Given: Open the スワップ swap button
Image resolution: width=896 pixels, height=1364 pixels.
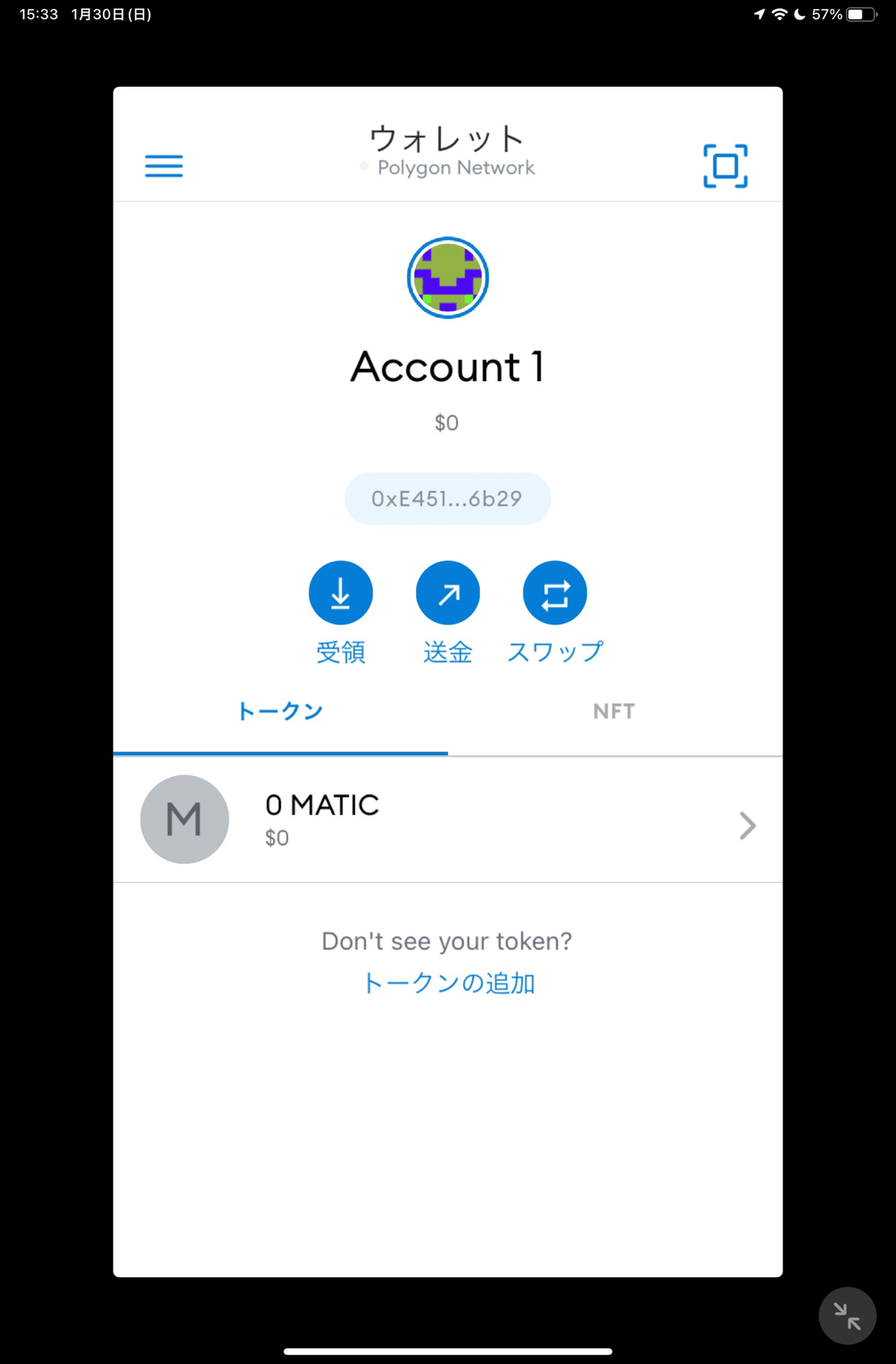Looking at the screenshot, I should [x=555, y=593].
